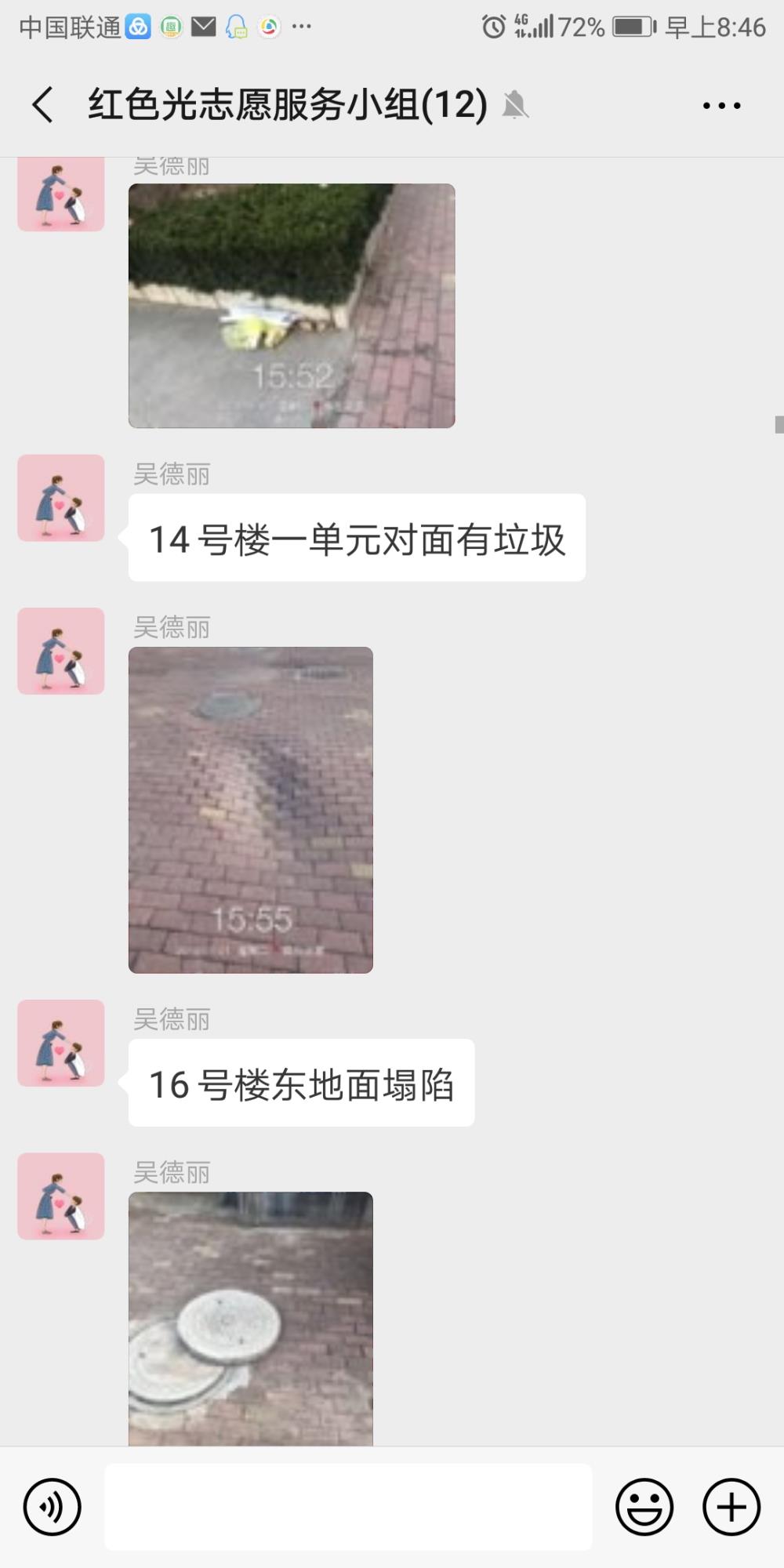The height and width of the screenshot is (1568, 784).
Task: Open the emoji sticker panel
Action: [644, 1506]
